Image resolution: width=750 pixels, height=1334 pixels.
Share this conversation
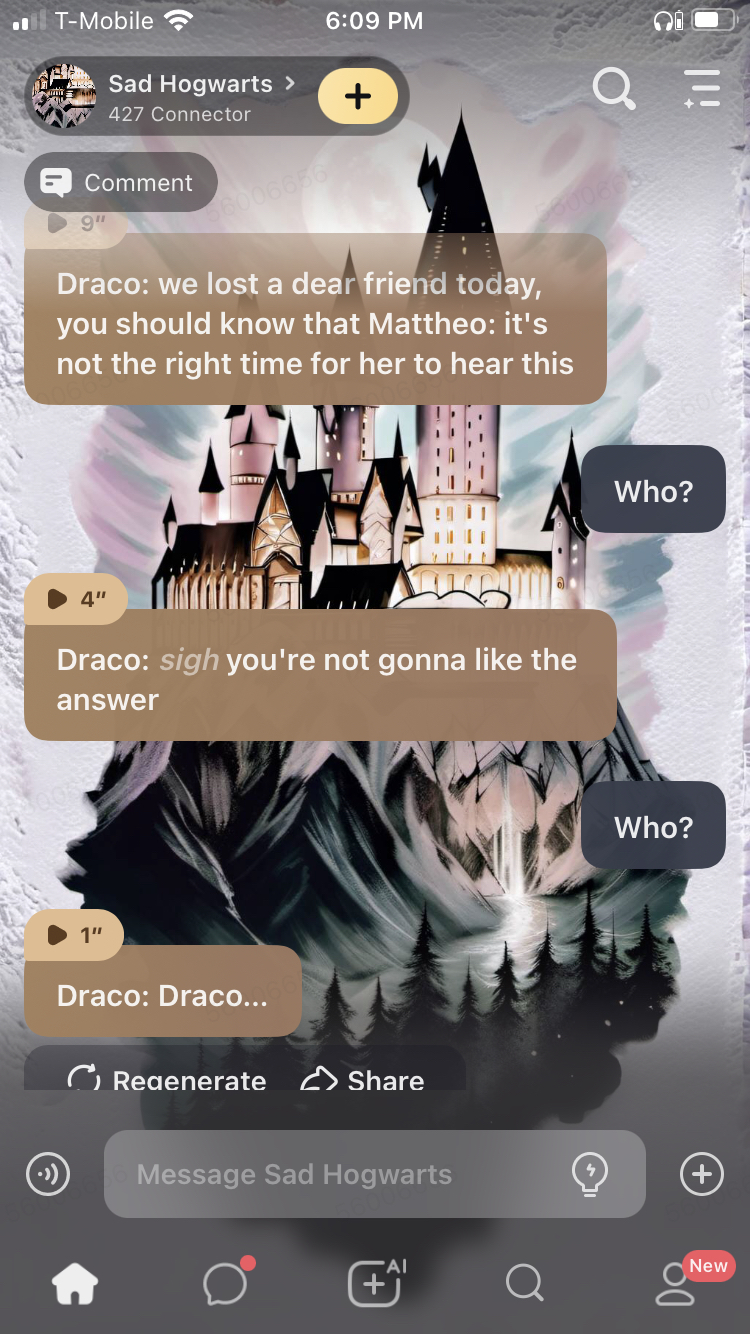363,1079
